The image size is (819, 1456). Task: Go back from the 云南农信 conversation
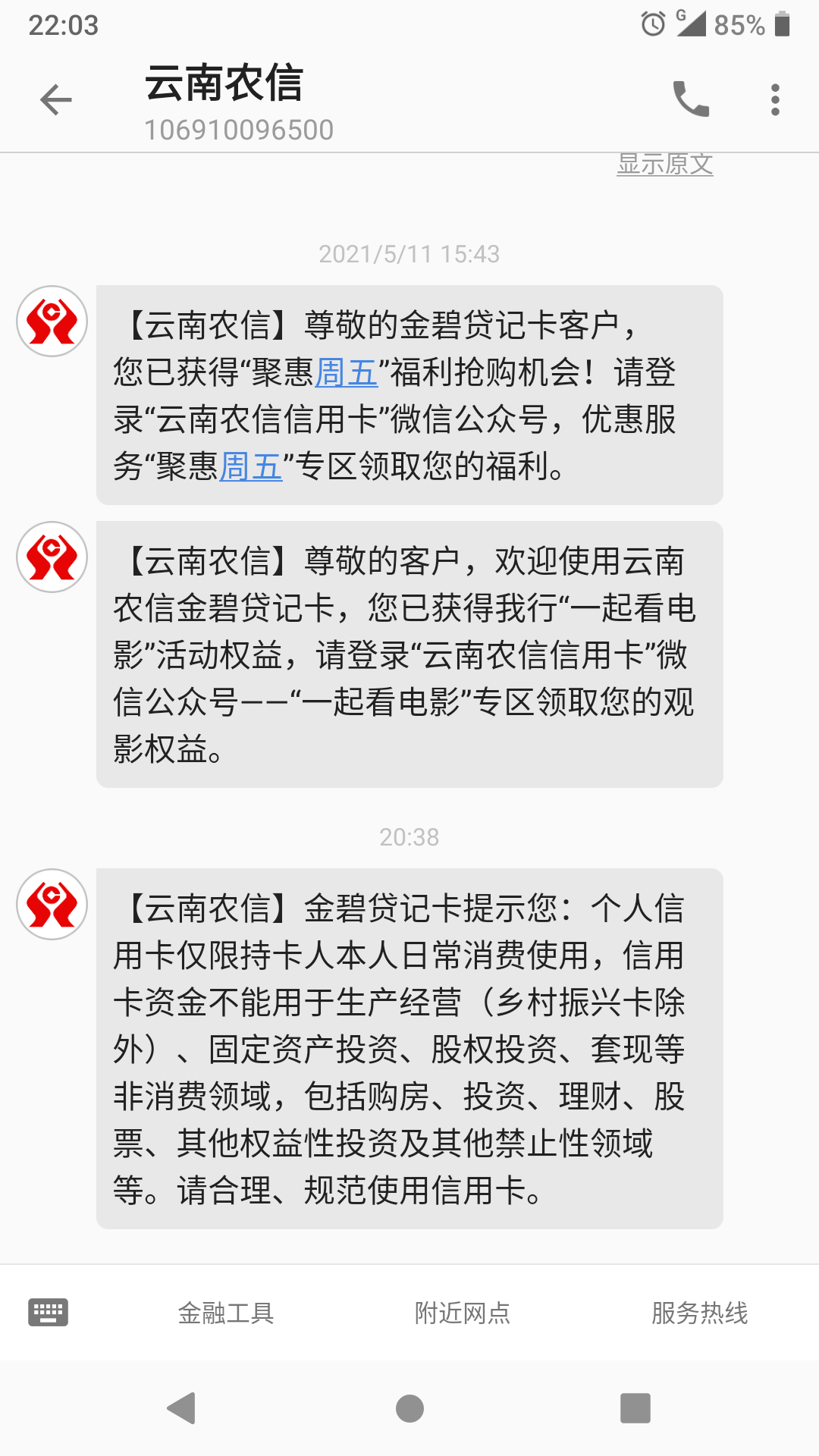55,100
